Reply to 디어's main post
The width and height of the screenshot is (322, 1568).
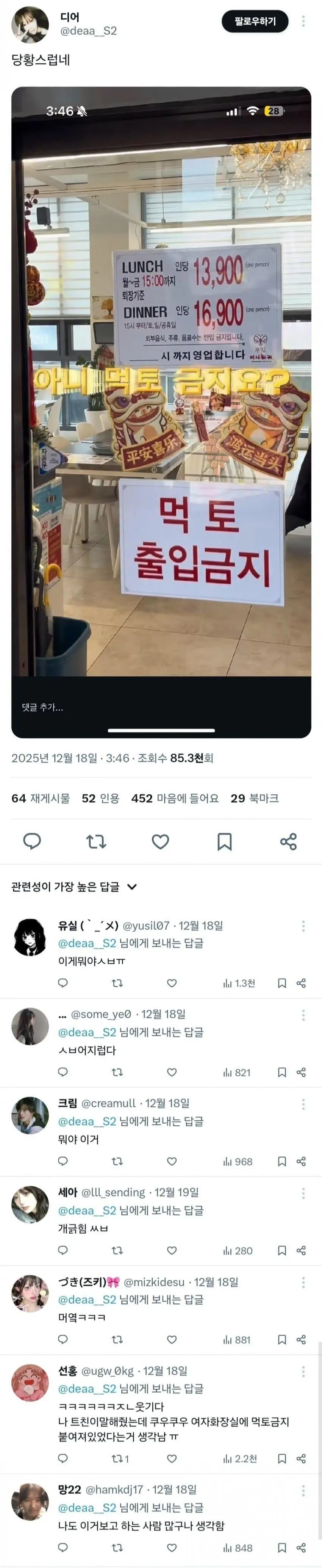coord(32,841)
